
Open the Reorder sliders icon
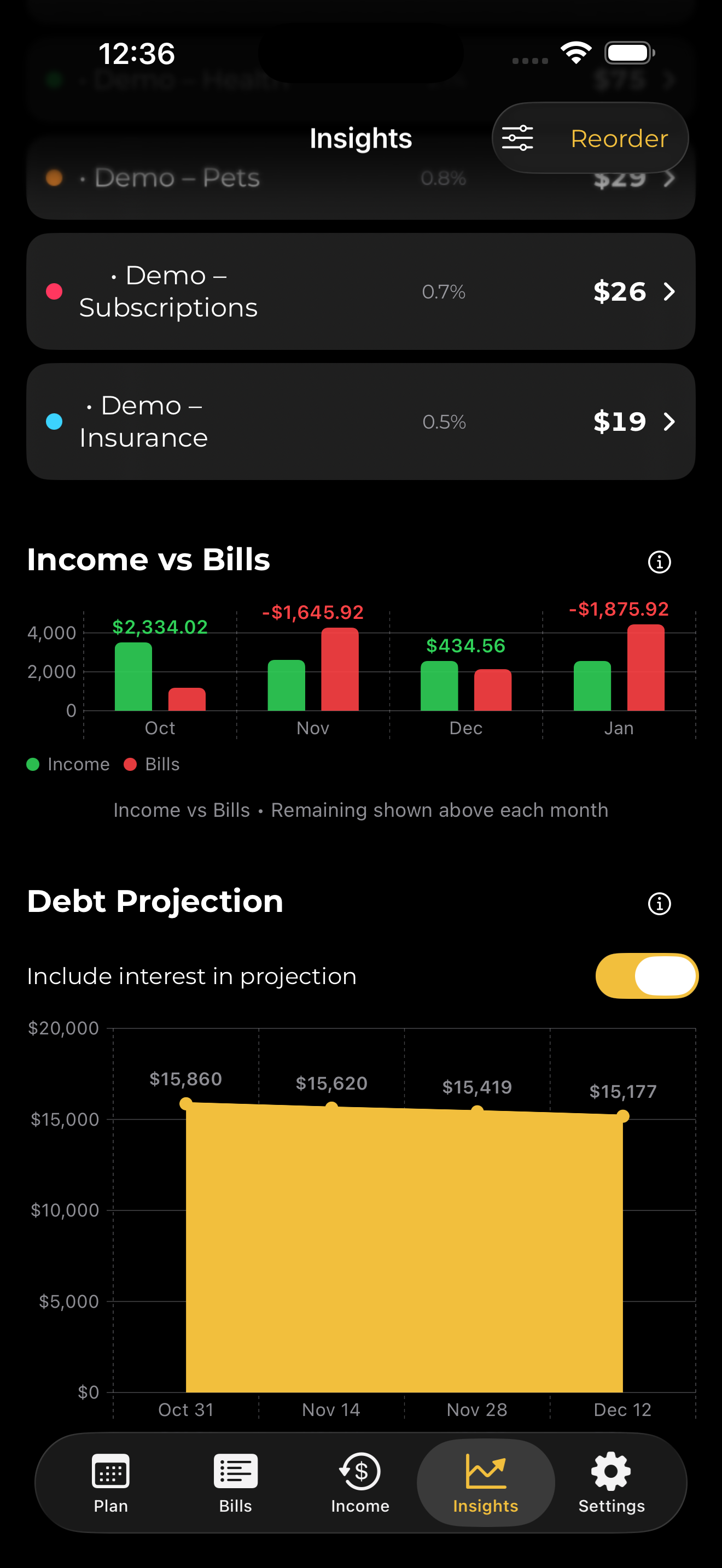tap(516, 138)
